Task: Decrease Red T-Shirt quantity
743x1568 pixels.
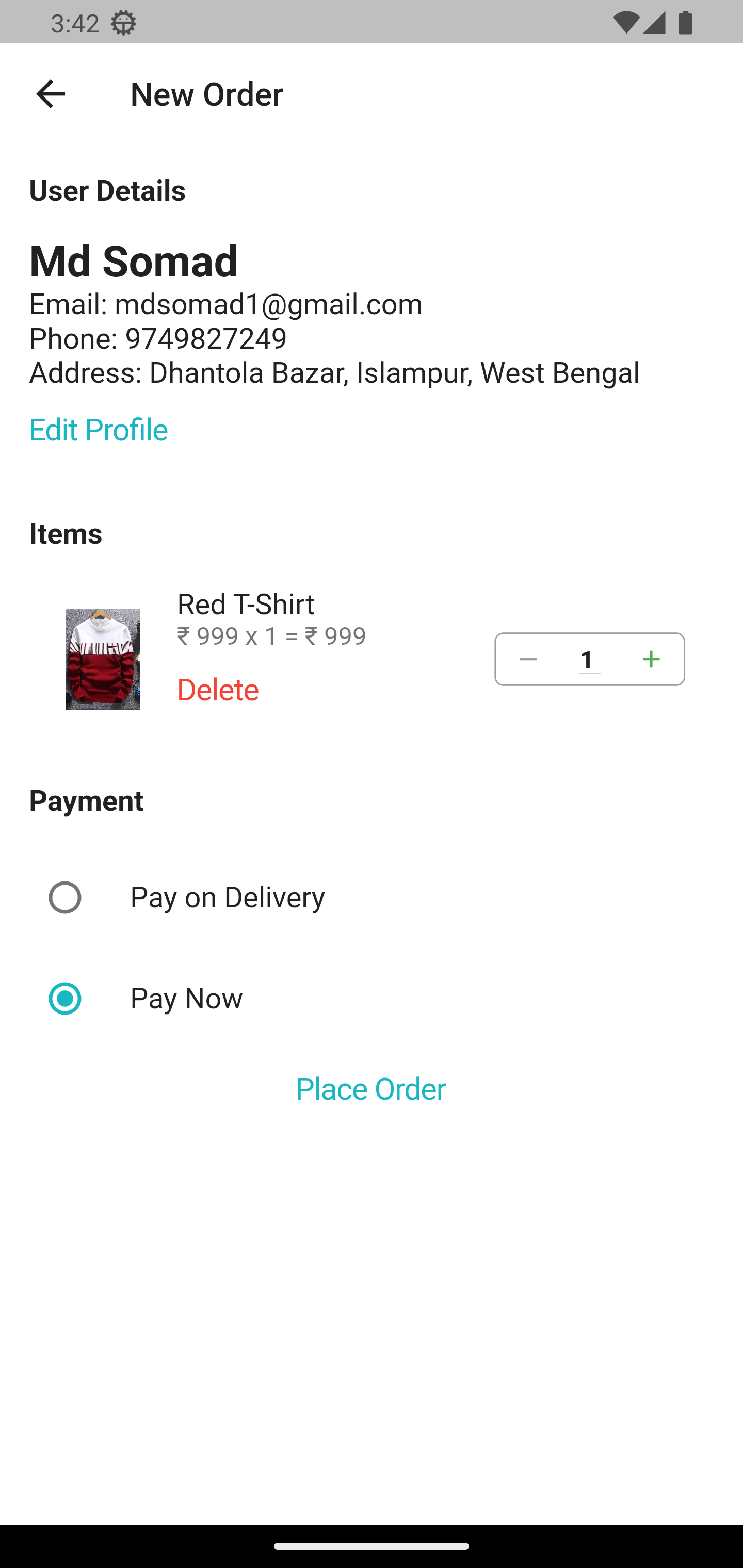Action: point(528,659)
